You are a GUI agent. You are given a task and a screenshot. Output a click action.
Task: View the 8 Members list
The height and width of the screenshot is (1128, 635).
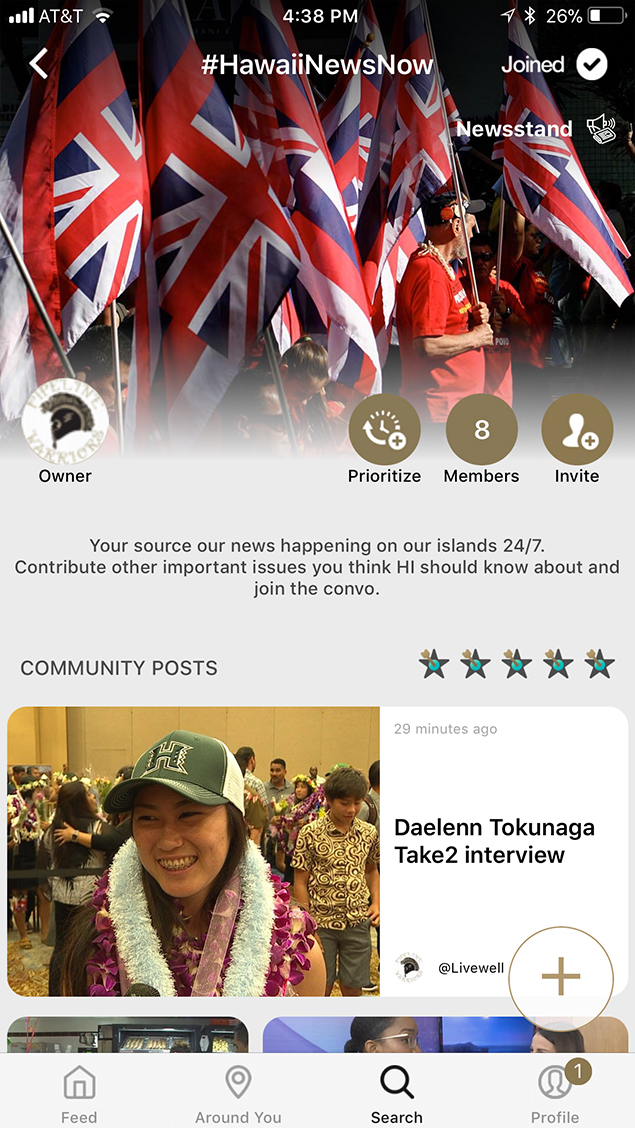481,430
